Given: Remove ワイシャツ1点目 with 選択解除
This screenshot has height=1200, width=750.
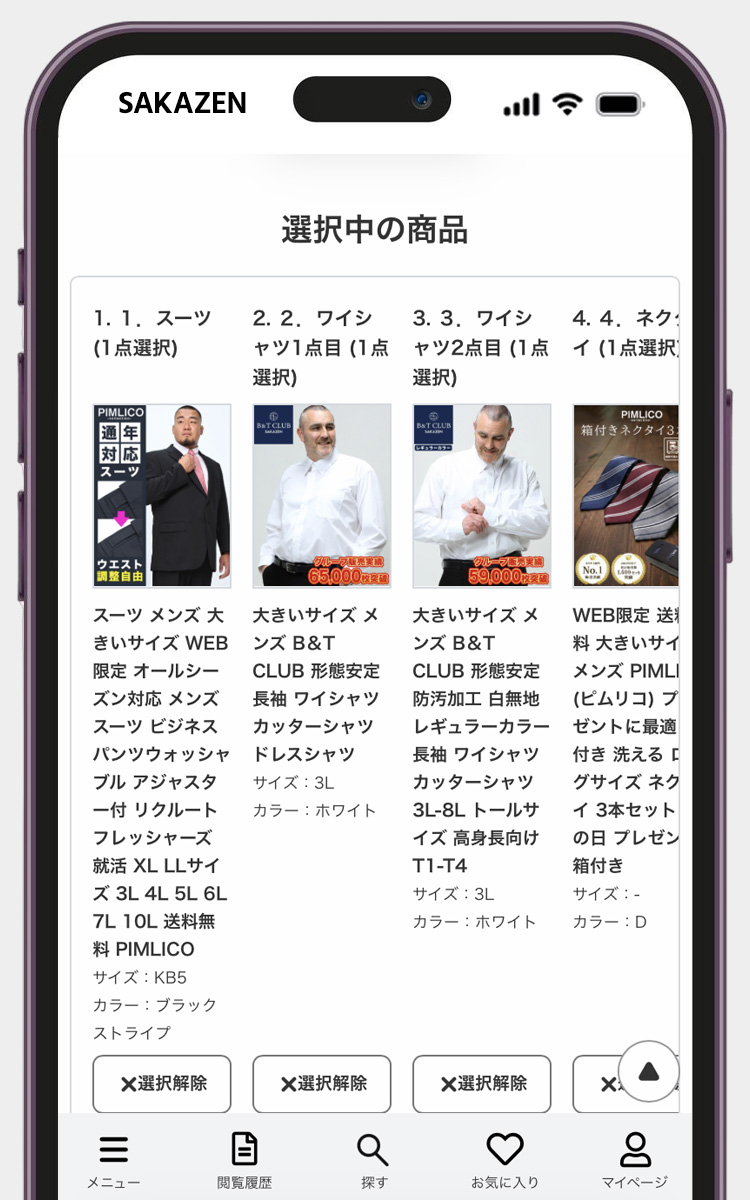Looking at the screenshot, I should [322, 1084].
